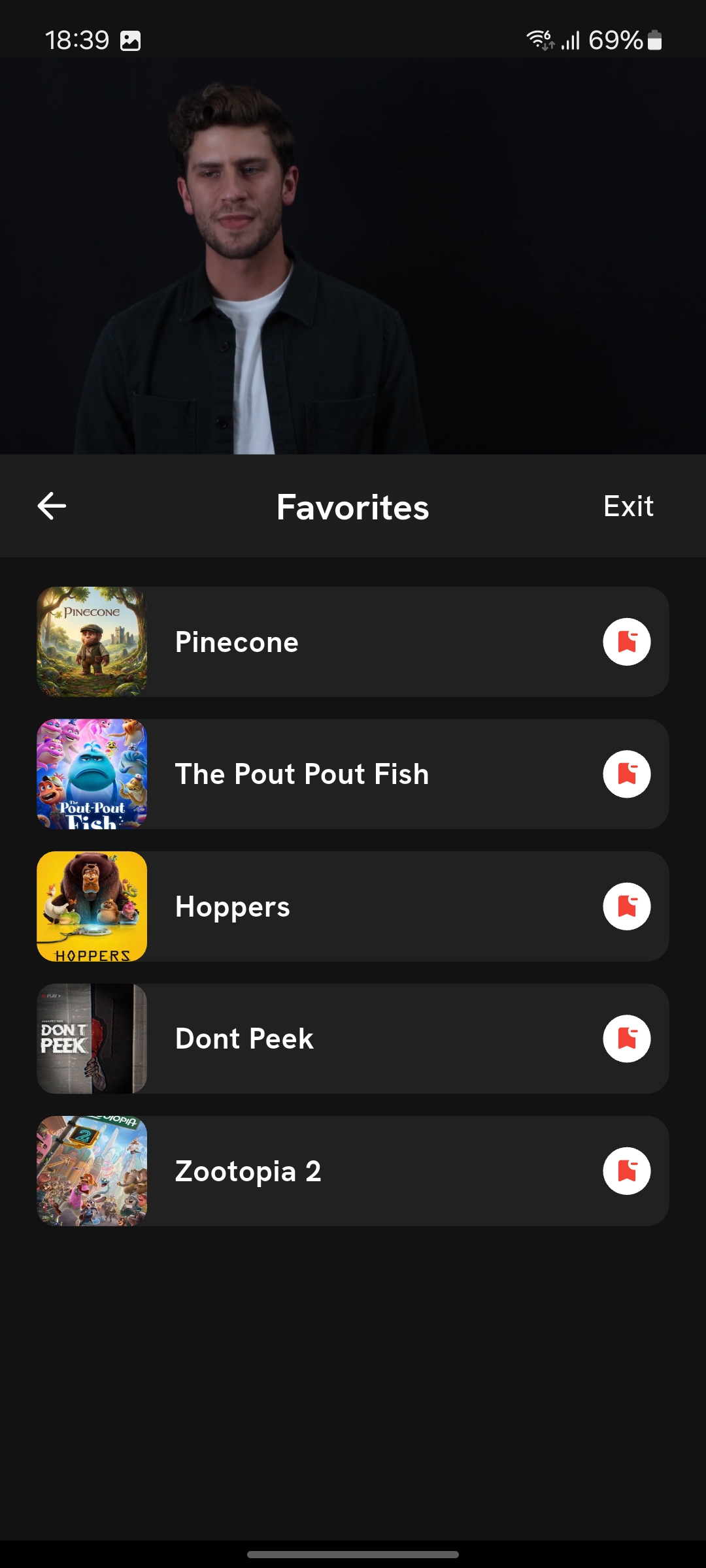706x1568 pixels.
Task: Unbookmark The Pout Pout Fish
Action: coord(626,774)
